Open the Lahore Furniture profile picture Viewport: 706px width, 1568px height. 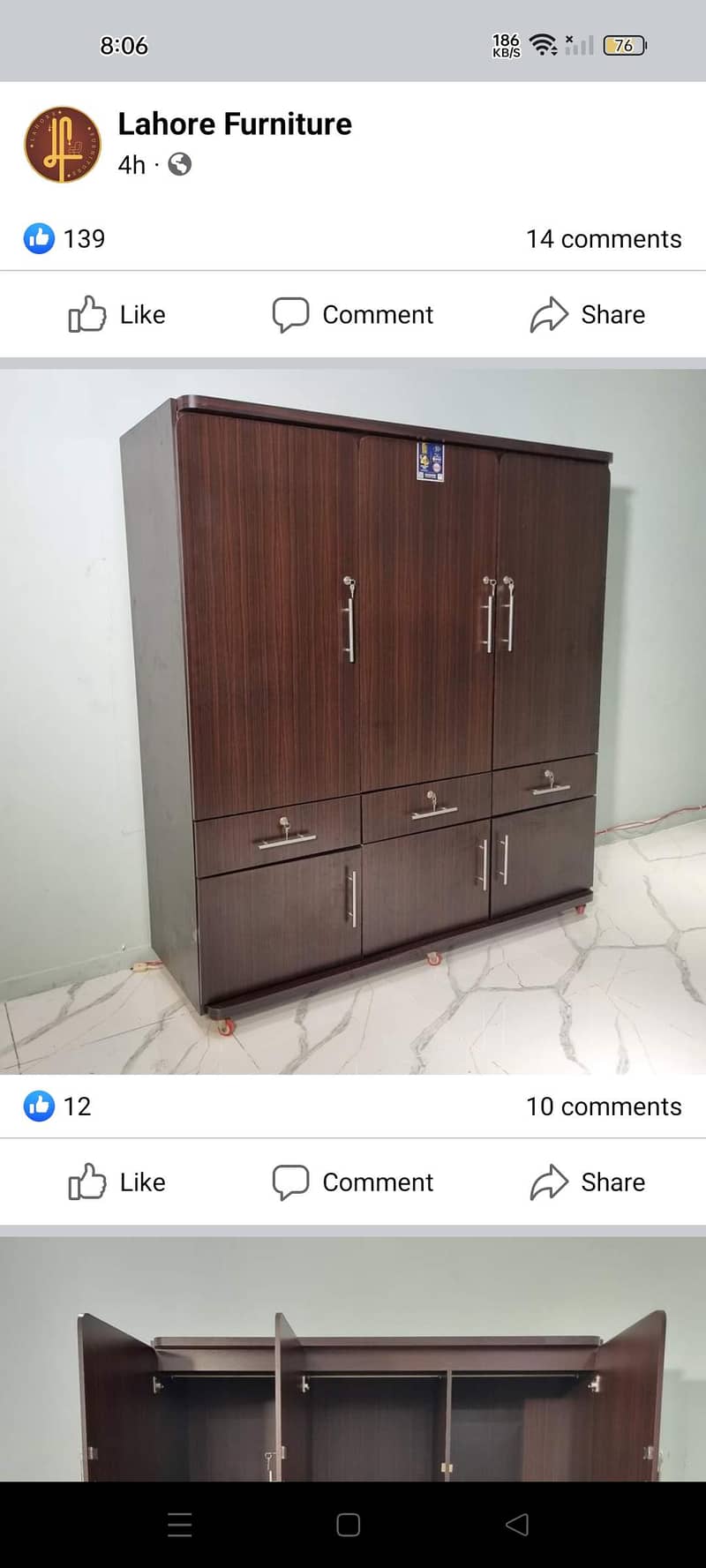point(63,145)
